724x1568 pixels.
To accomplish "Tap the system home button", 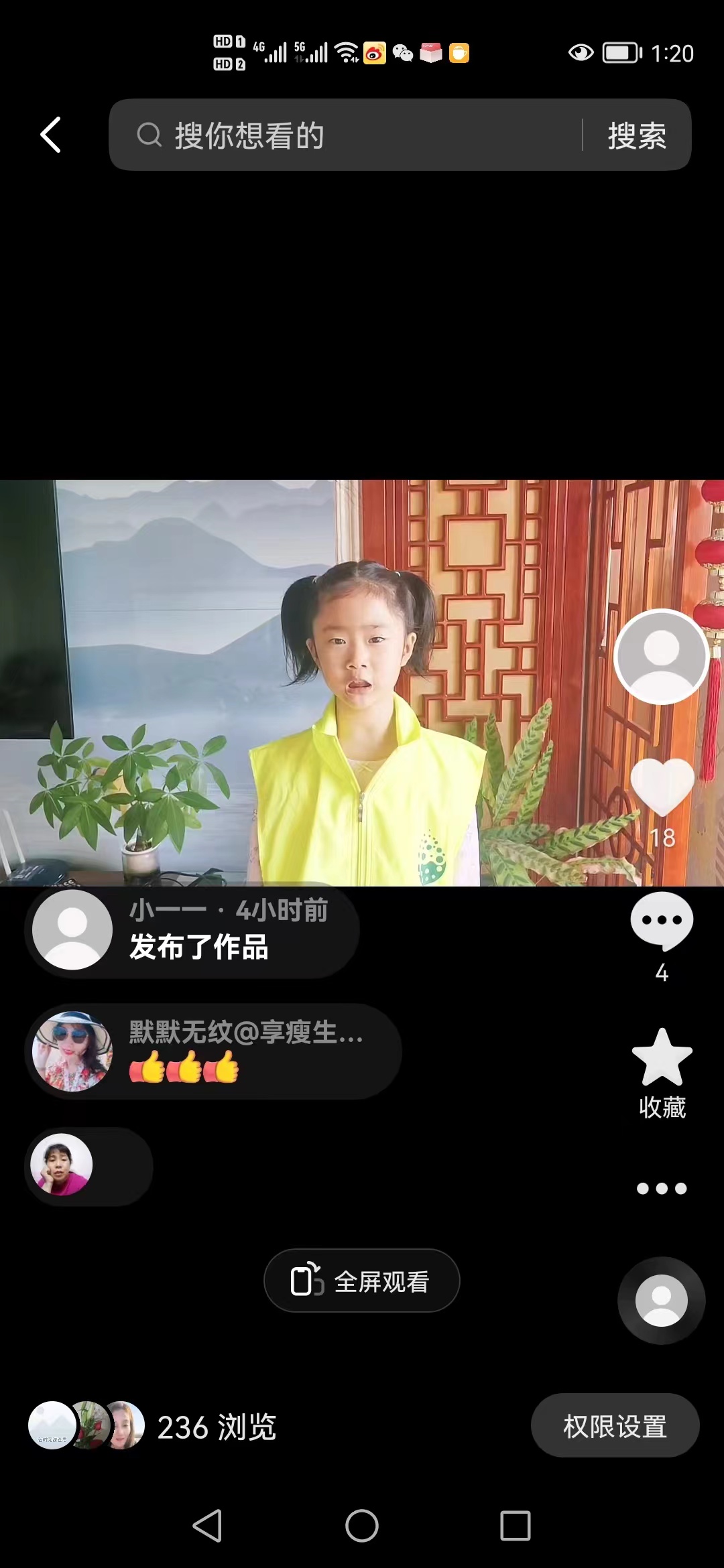I will click(362, 1526).
